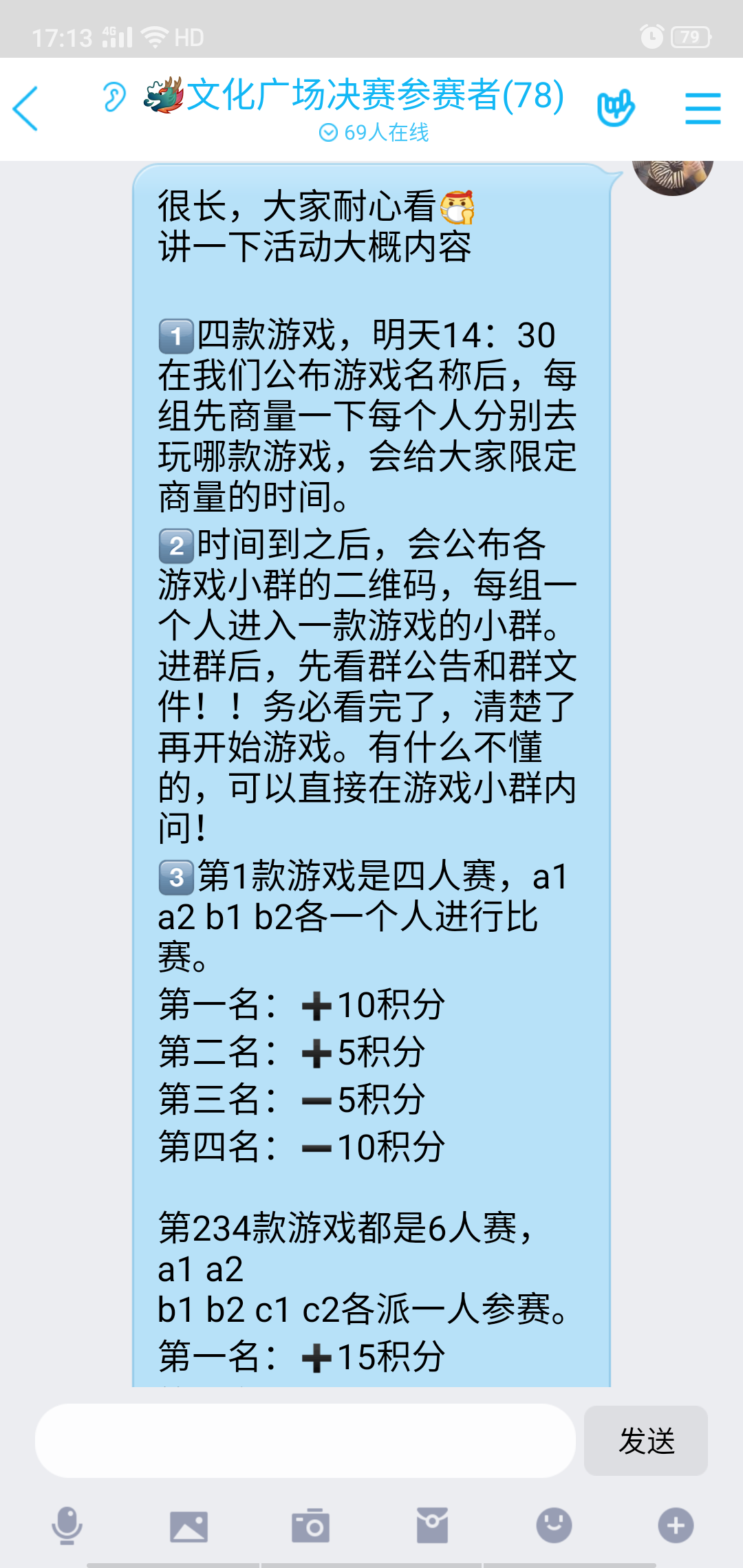Open the hand gesture icon in header
The image size is (743, 1568).
(x=615, y=108)
